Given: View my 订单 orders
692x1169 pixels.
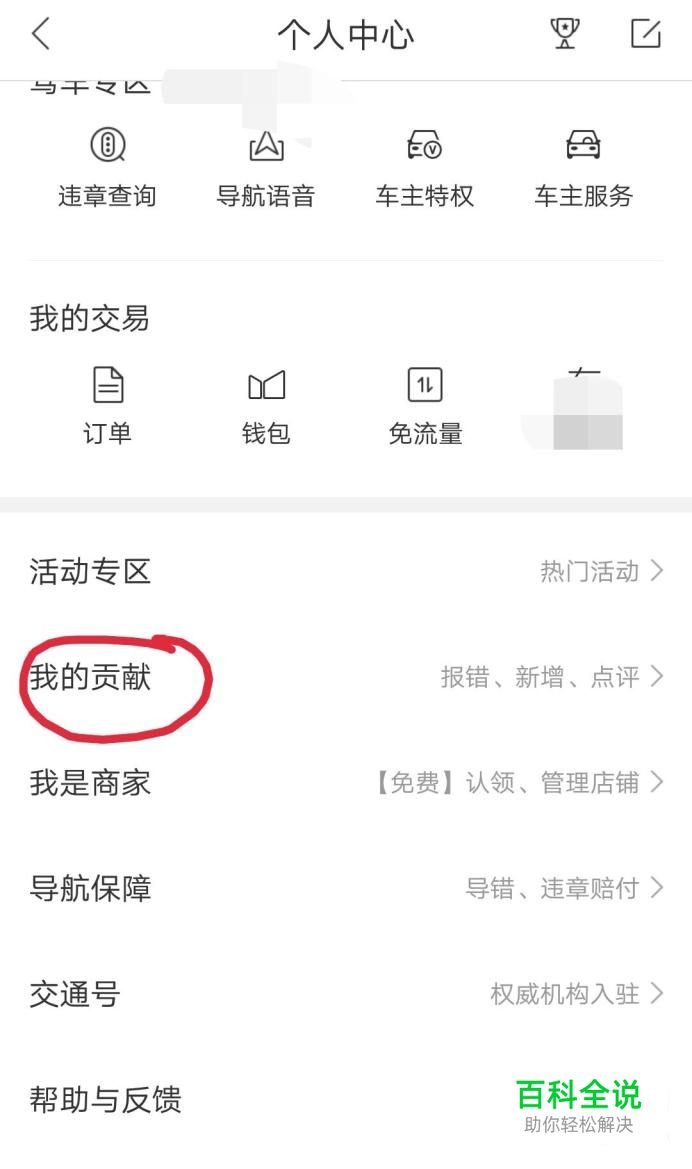Looking at the screenshot, I should point(107,406).
